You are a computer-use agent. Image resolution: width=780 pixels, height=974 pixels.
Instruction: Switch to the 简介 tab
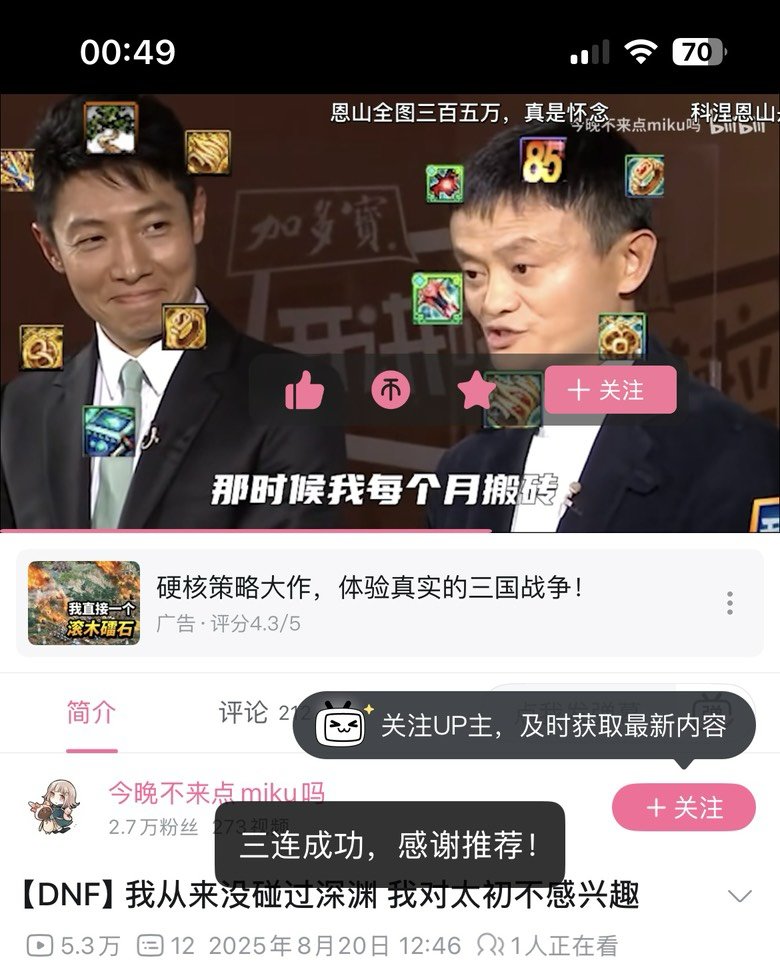[91, 712]
